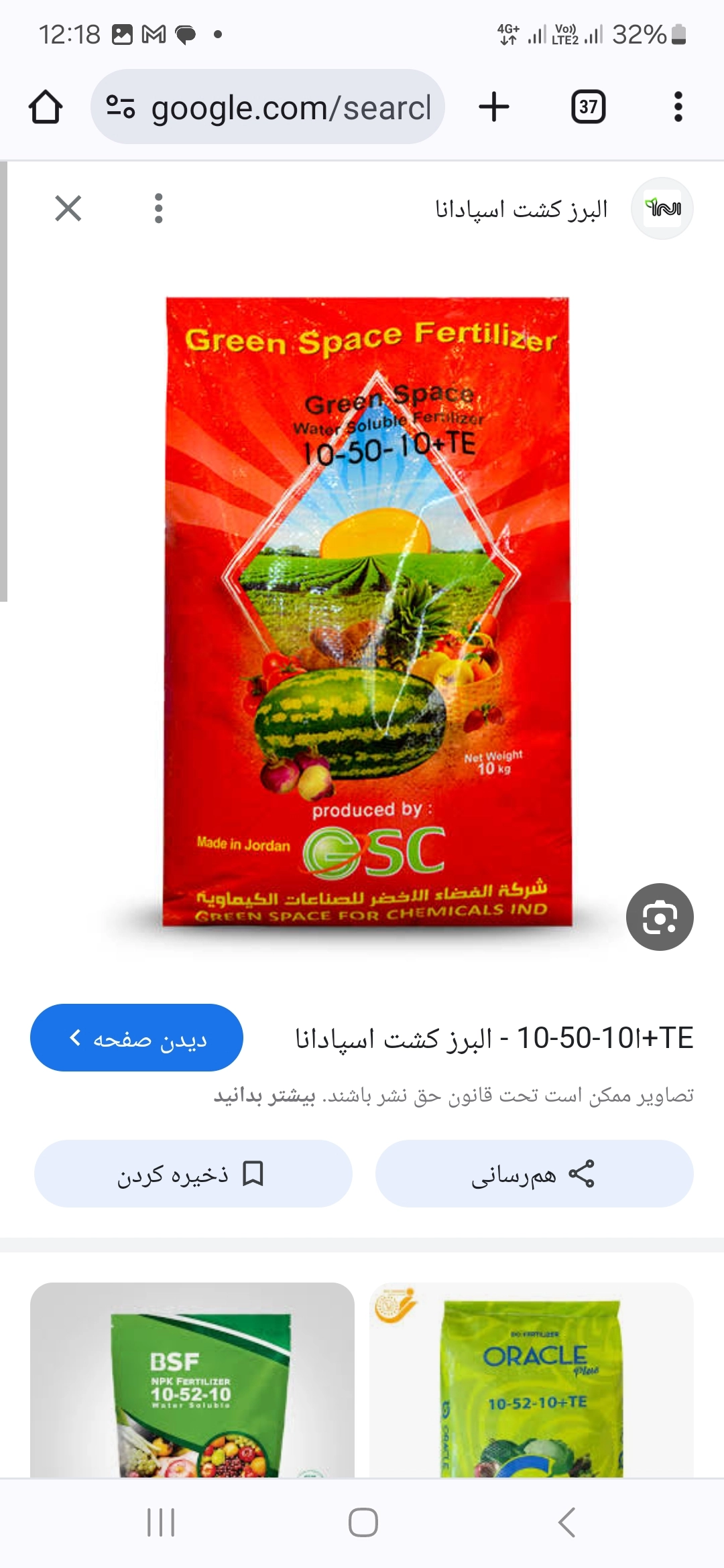This screenshot has height=1568, width=724.
Task: Go to the browser home page
Action: click(x=46, y=107)
